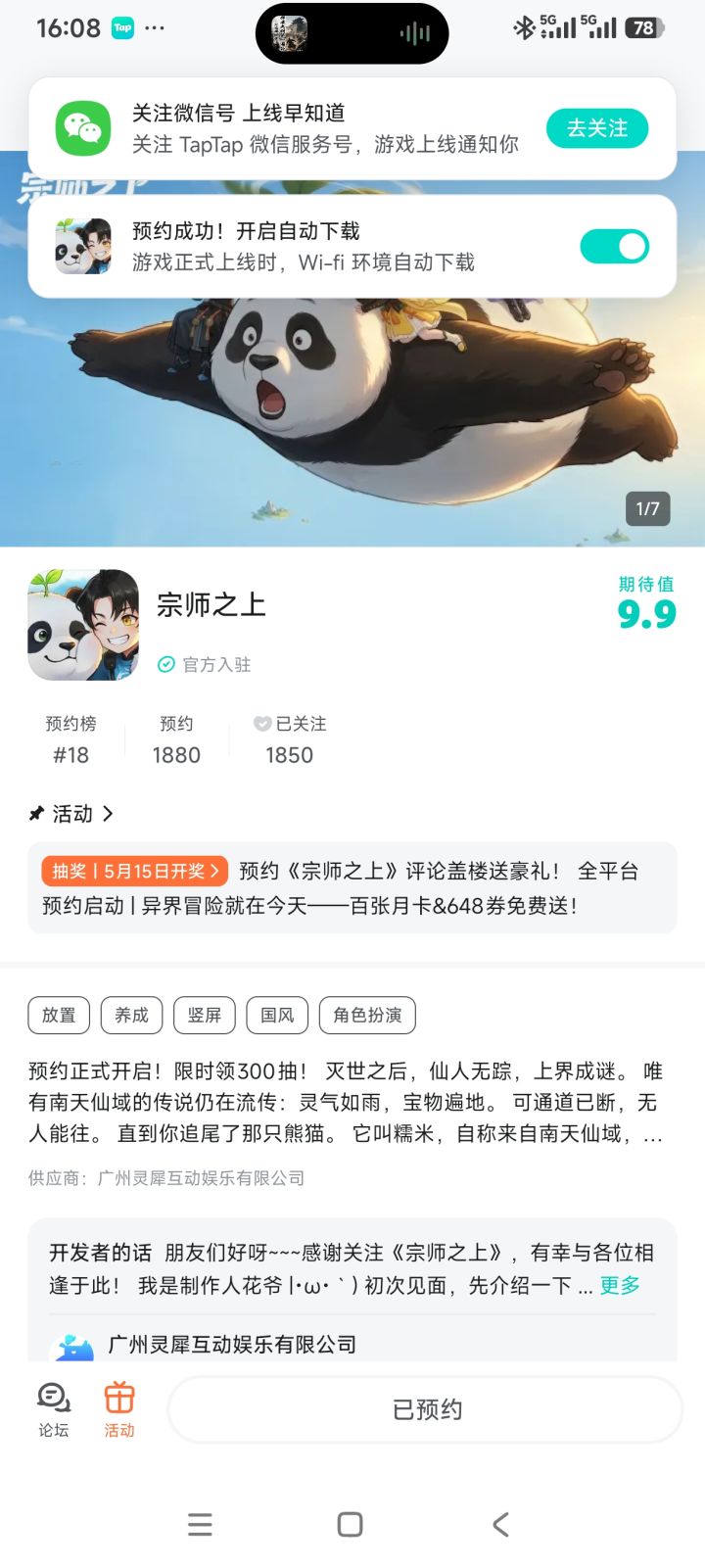The height and width of the screenshot is (1568, 705).
Task: Select the 活动 (activity) gift icon
Action: 118,1401
